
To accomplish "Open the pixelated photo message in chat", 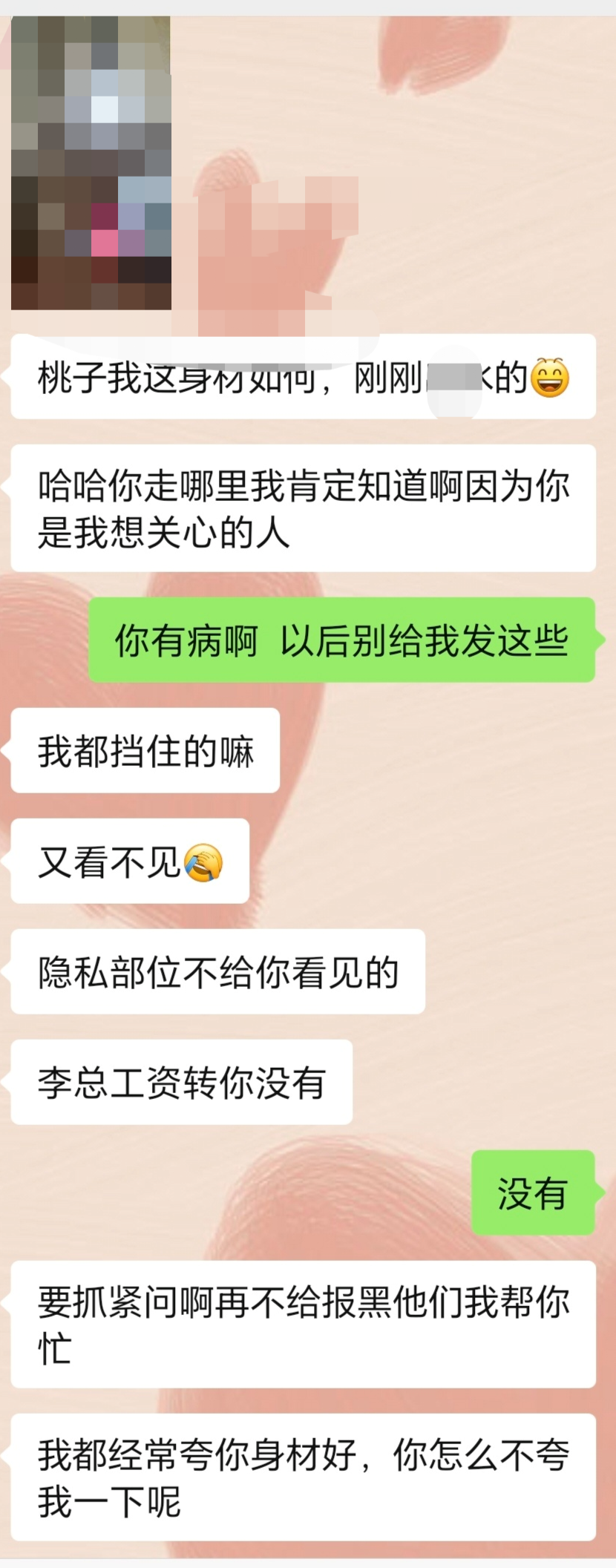I will (91, 163).
